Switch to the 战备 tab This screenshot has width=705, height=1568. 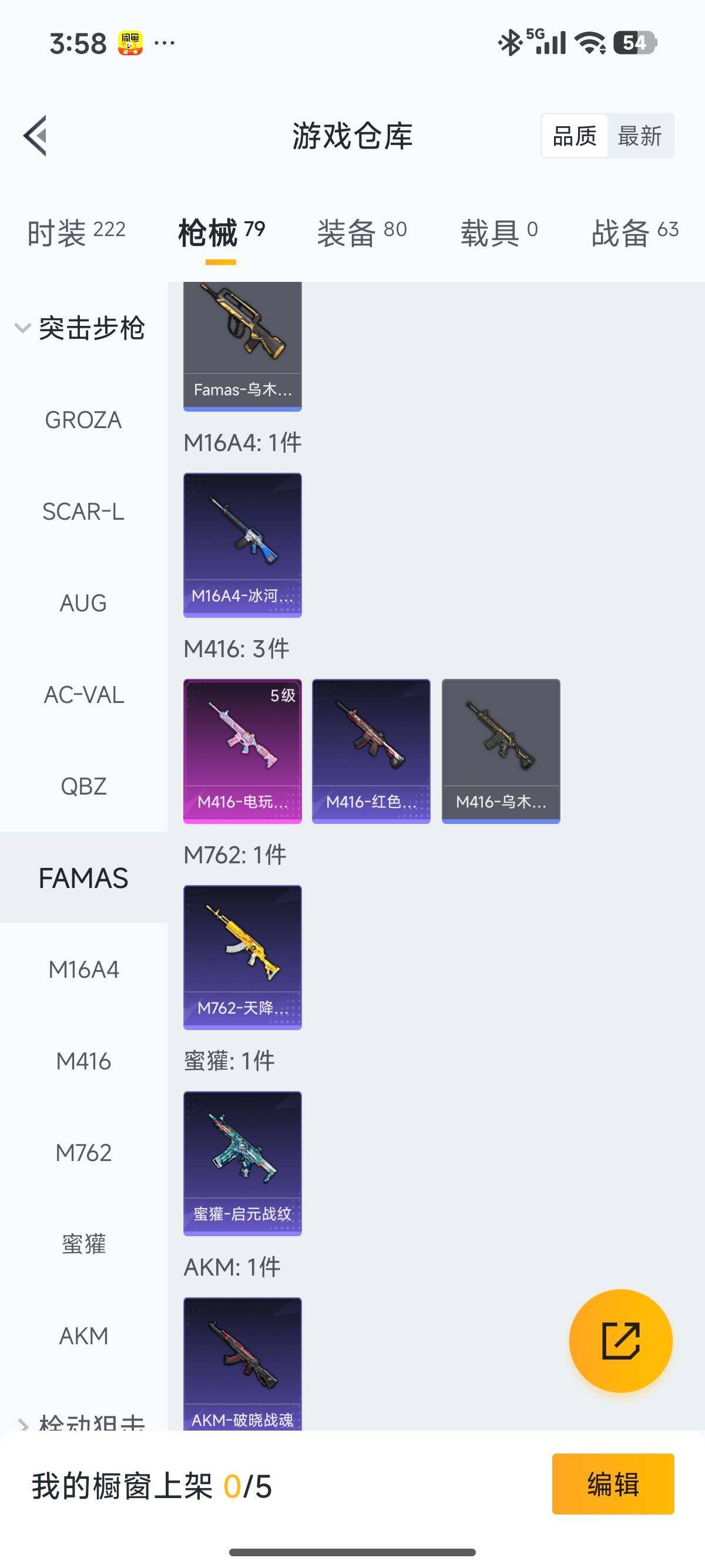(x=634, y=233)
